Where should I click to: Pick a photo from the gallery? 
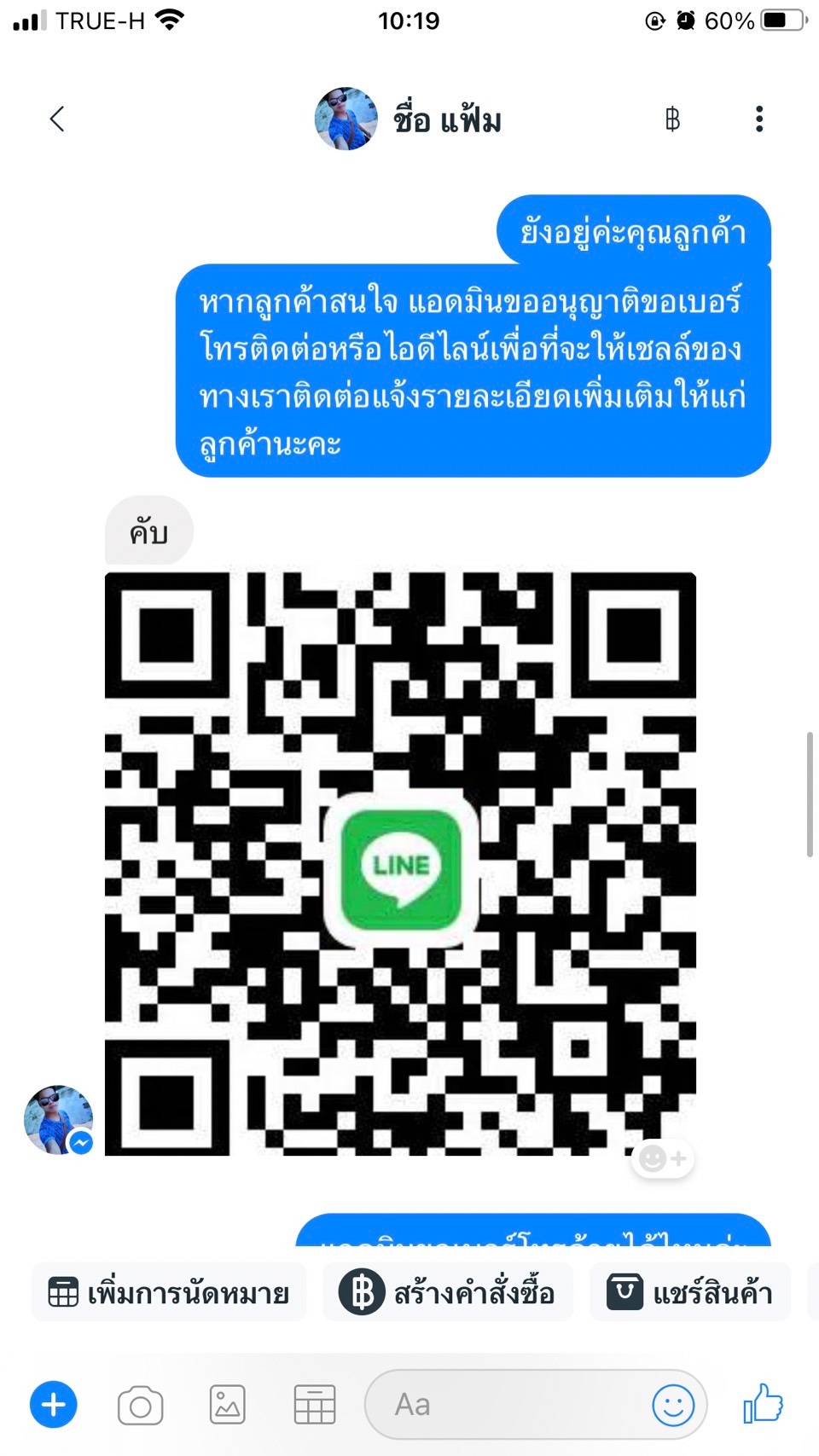coord(228,1404)
